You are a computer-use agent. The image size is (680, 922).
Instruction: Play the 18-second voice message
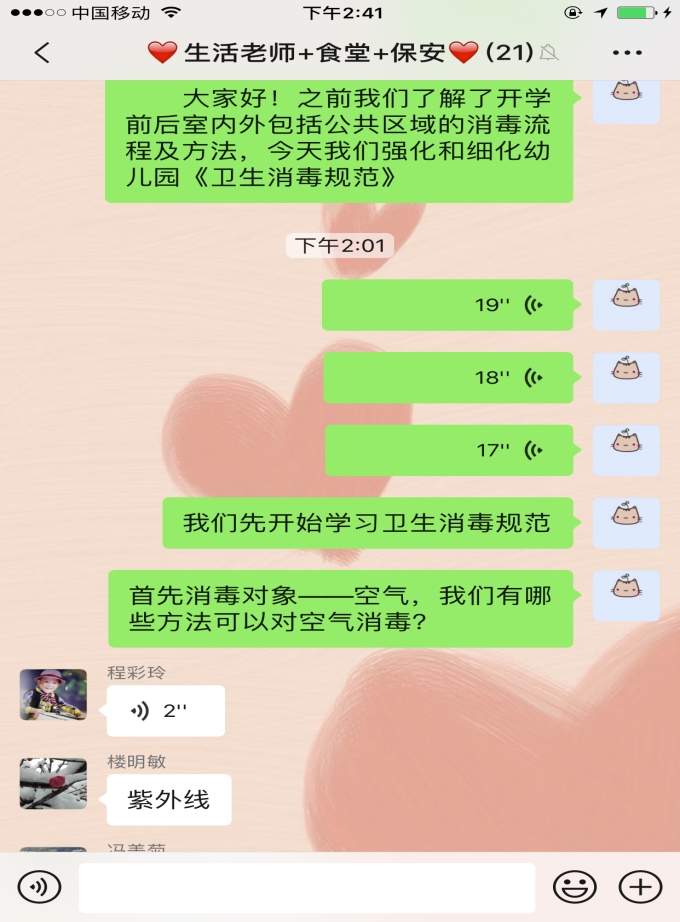447,377
